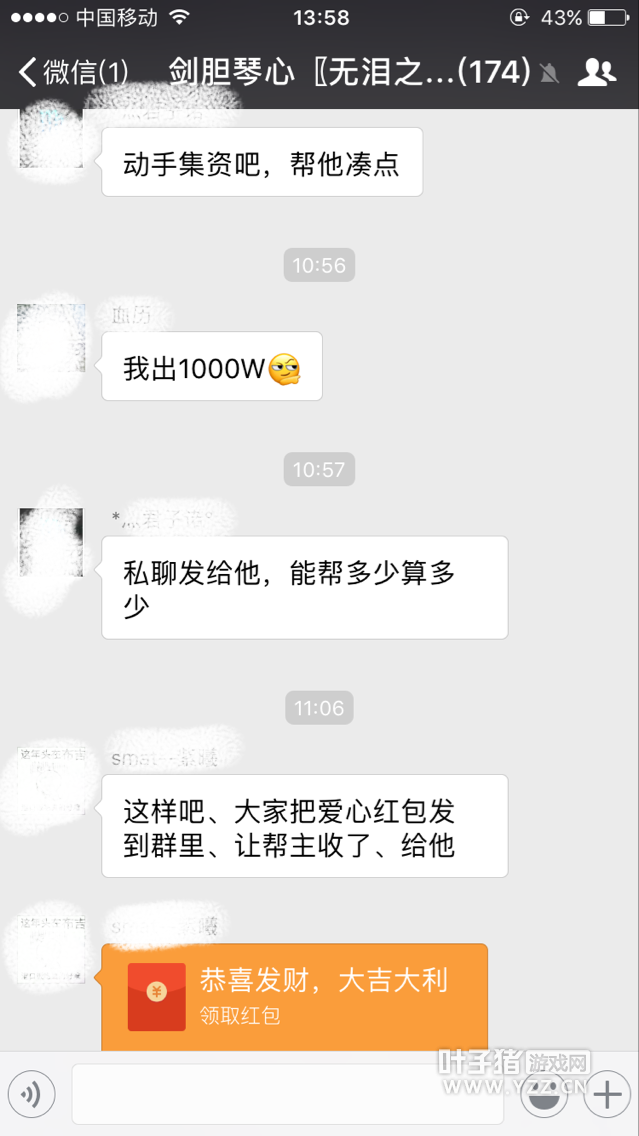Switch to voice message input
639x1136 pixels.
(31, 1095)
